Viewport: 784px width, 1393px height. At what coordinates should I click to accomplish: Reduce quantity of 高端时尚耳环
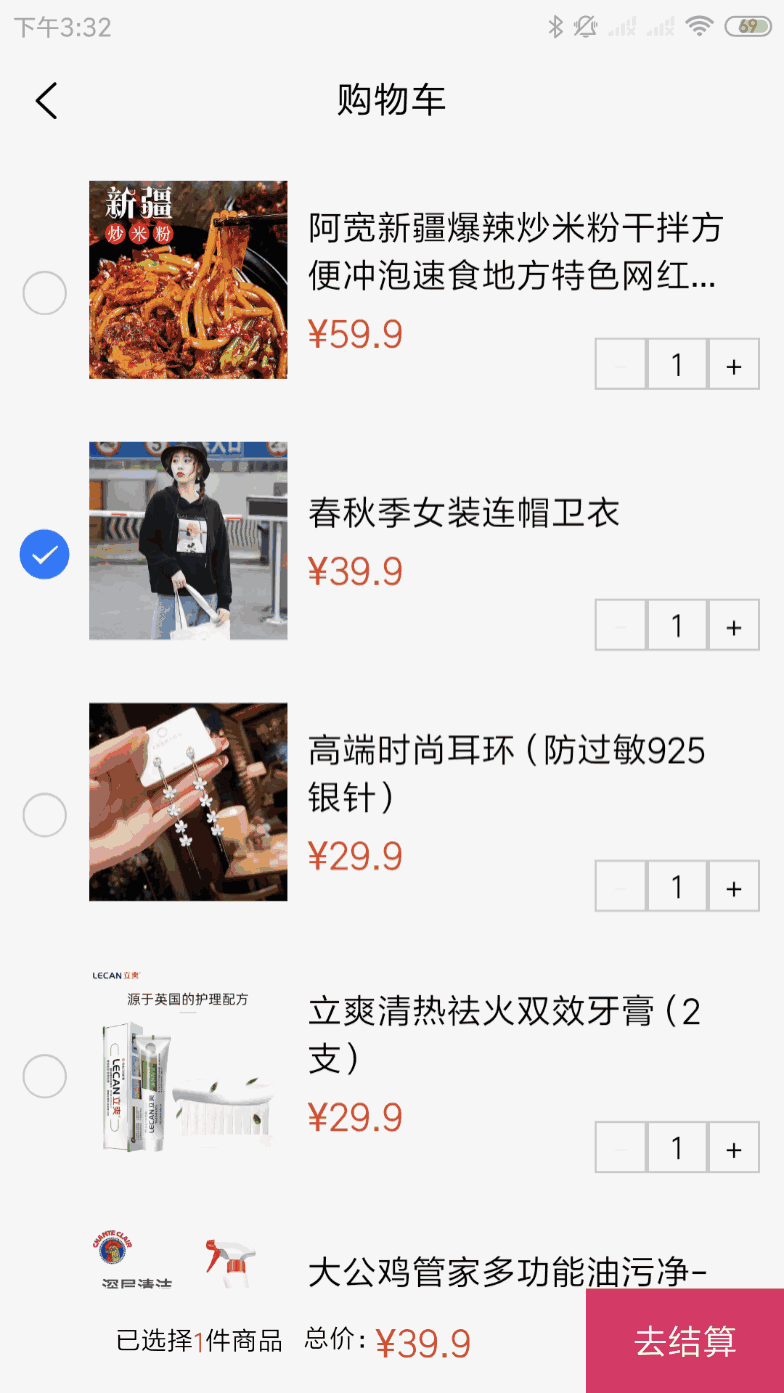tap(621, 887)
